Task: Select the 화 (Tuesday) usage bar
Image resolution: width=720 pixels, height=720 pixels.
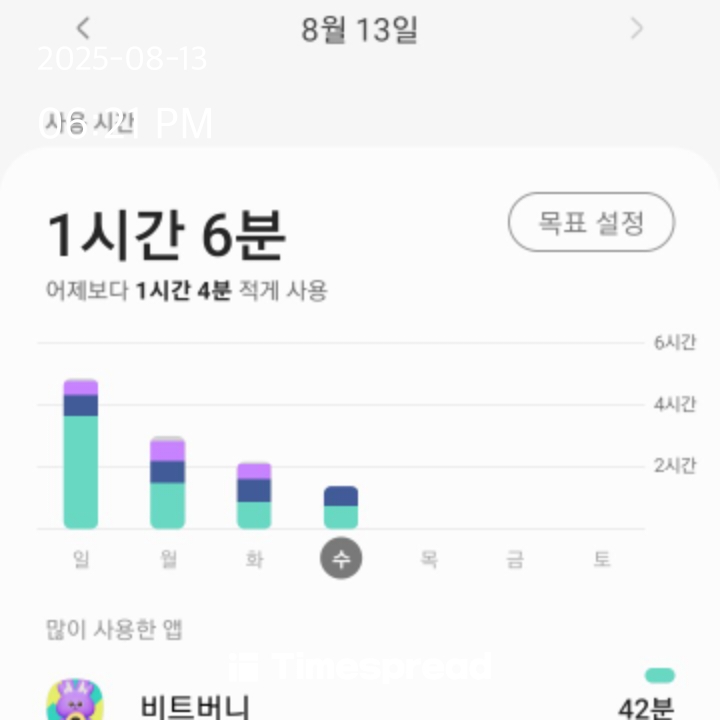Action: (254, 496)
